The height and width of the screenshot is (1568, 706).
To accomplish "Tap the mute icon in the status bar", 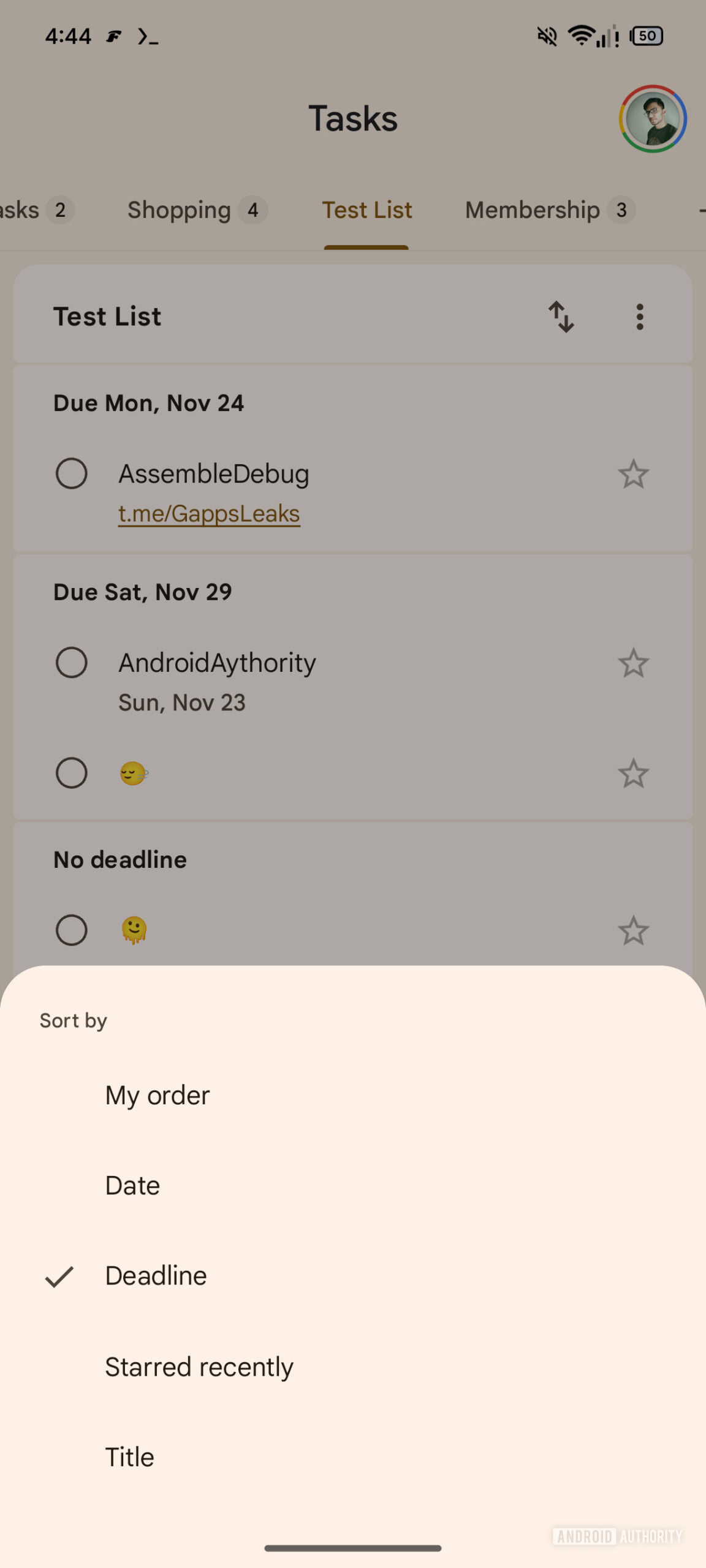I will pyautogui.click(x=545, y=36).
